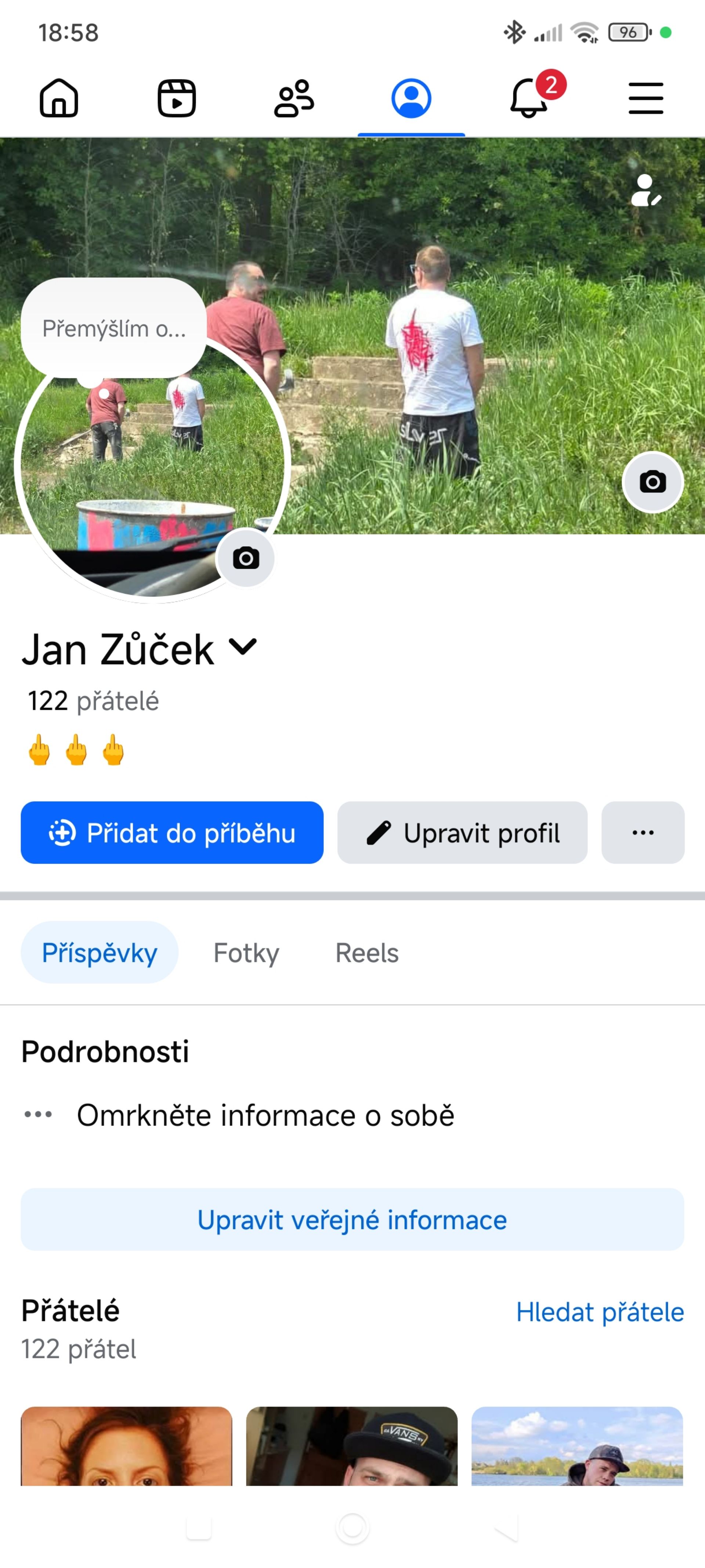Tap the 'Přemýšlím o...' thought bubble
The image size is (705, 1568).
coord(114,329)
